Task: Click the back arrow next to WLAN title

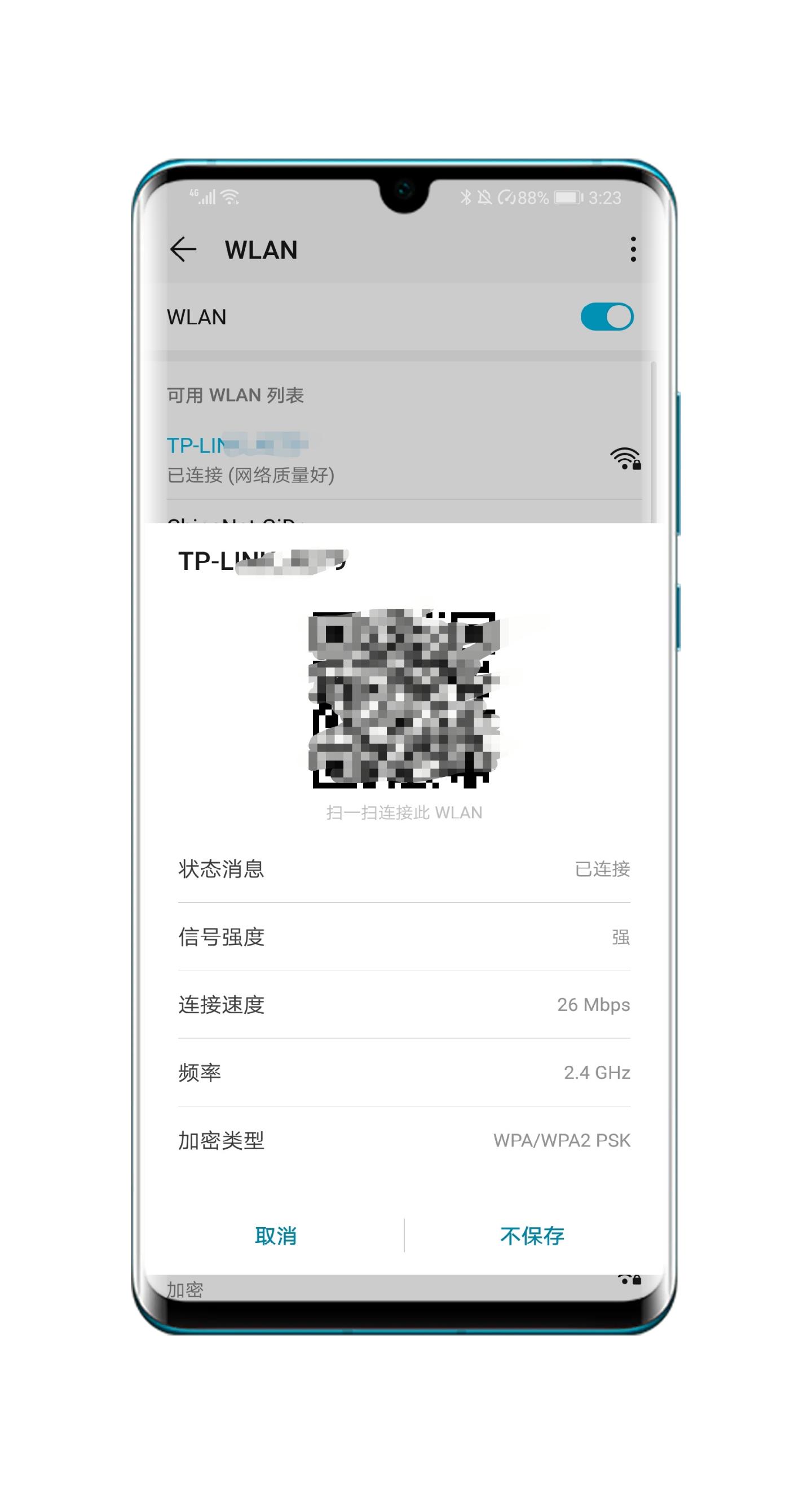Action: point(183,249)
